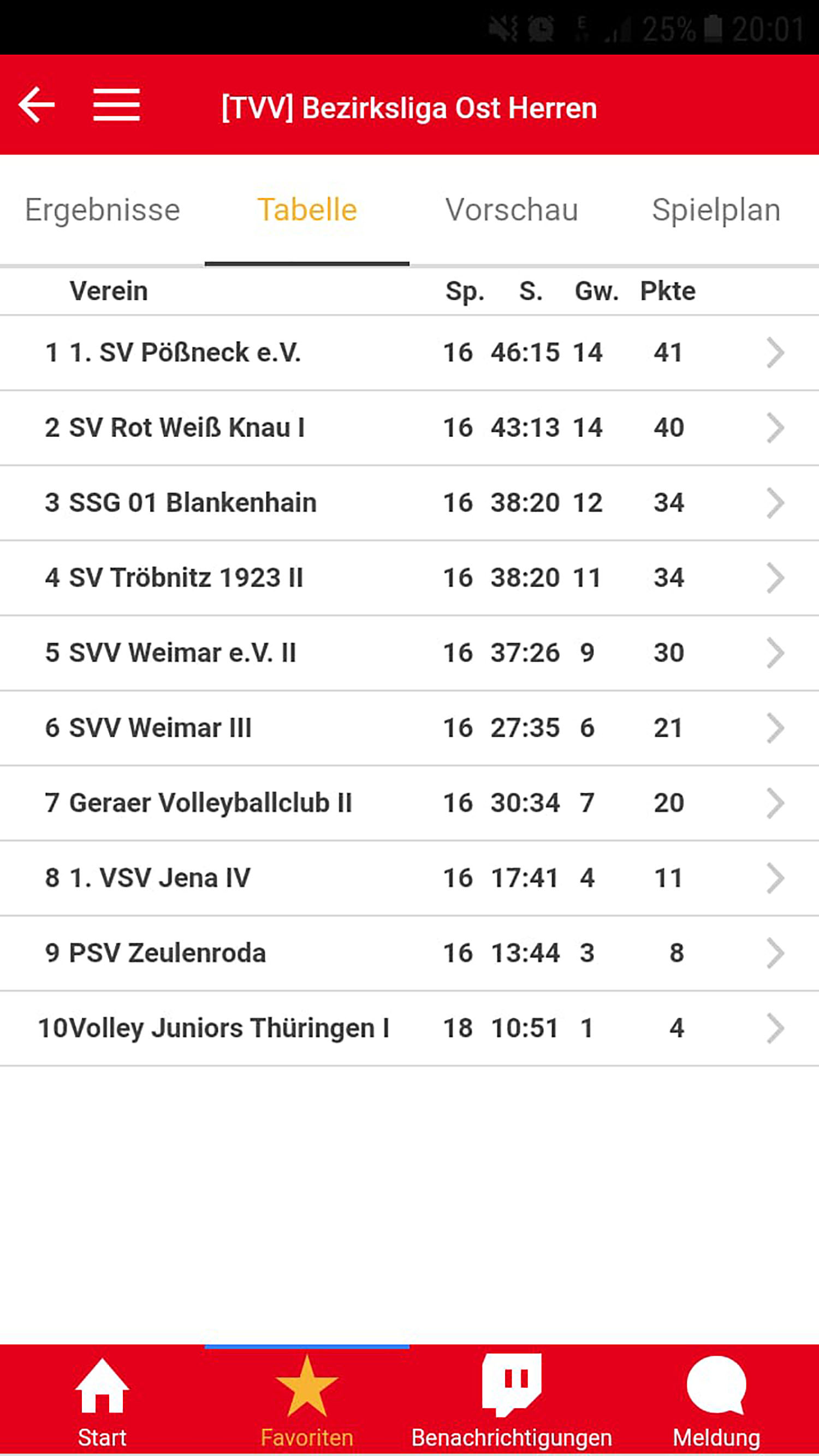The width and height of the screenshot is (819, 1456).
Task: Open SVV Weimar e.V. II entry
Action: [x=409, y=653]
